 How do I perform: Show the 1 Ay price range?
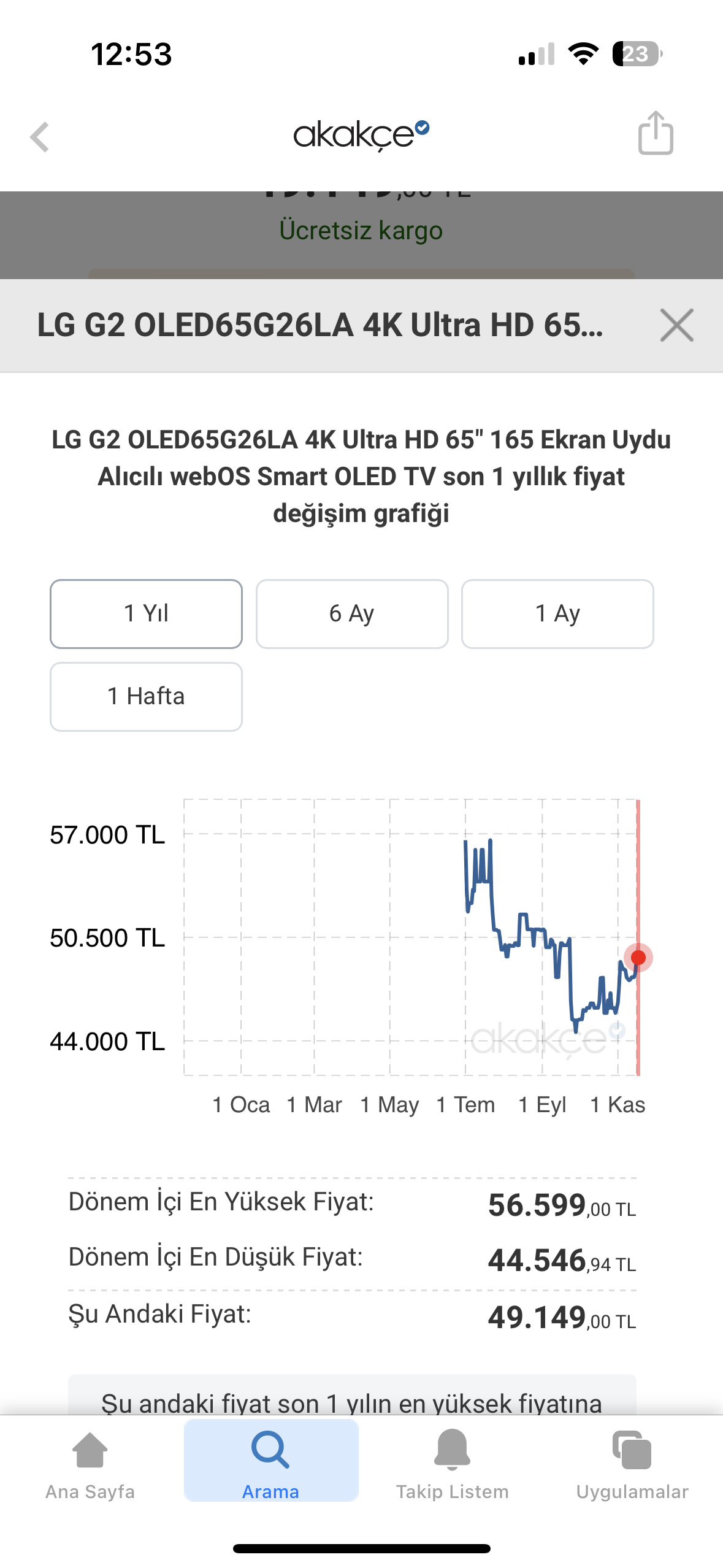(557, 613)
